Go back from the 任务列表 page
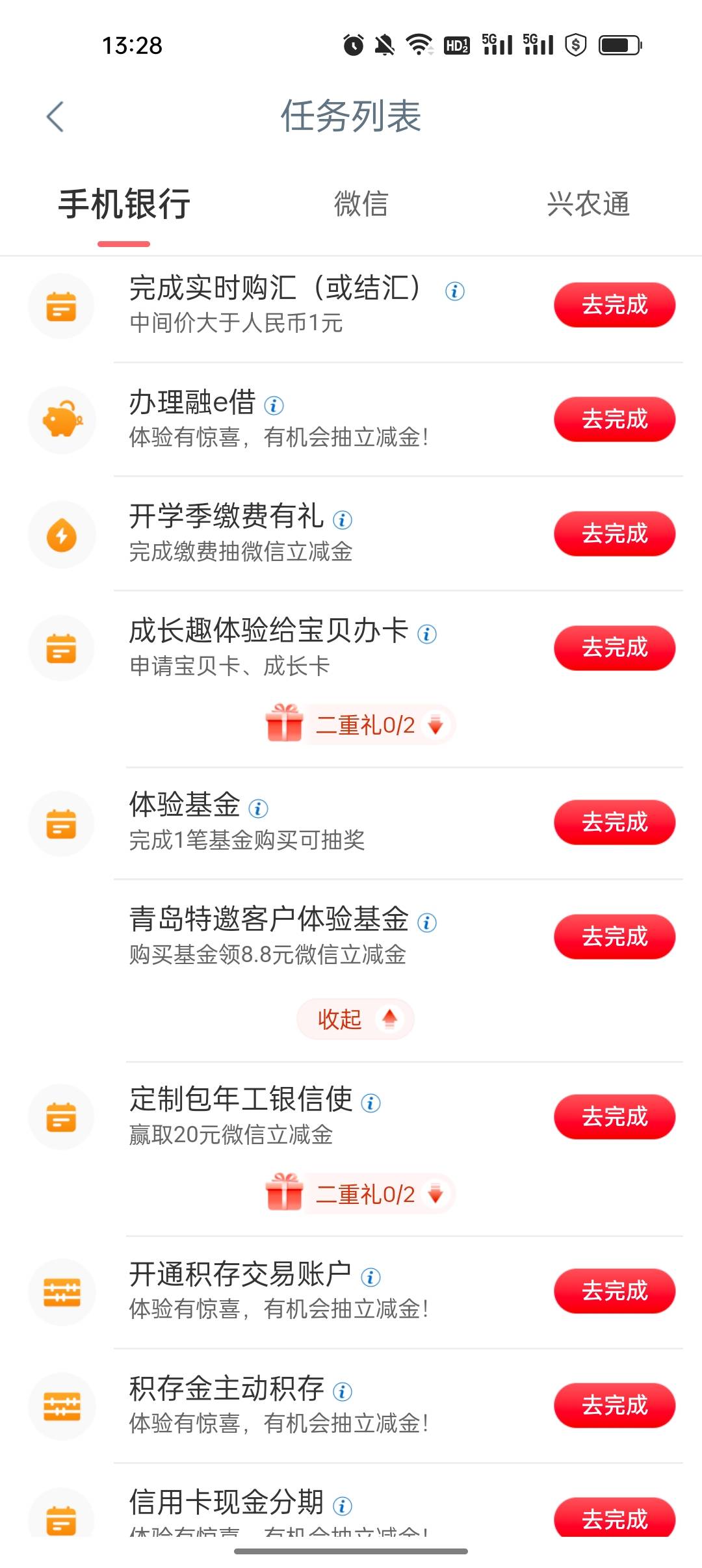The height and width of the screenshot is (1568, 702). click(x=55, y=117)
